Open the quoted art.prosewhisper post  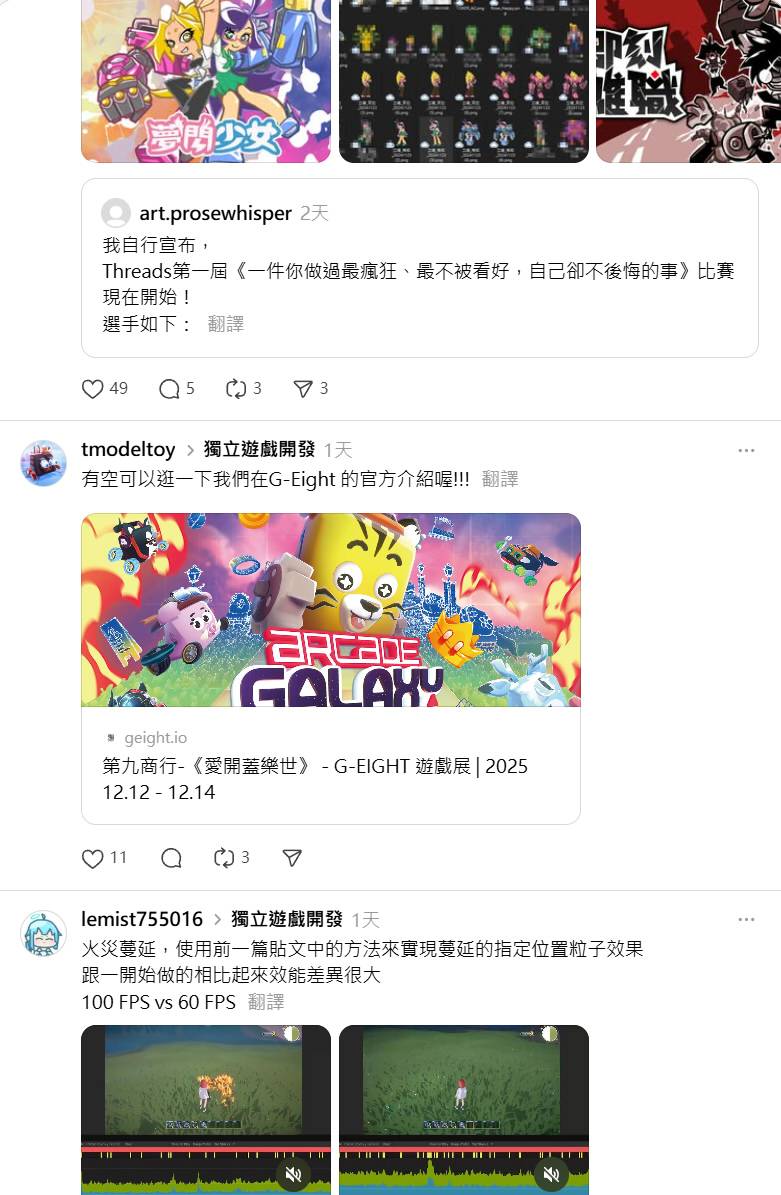tap(419, 270)
